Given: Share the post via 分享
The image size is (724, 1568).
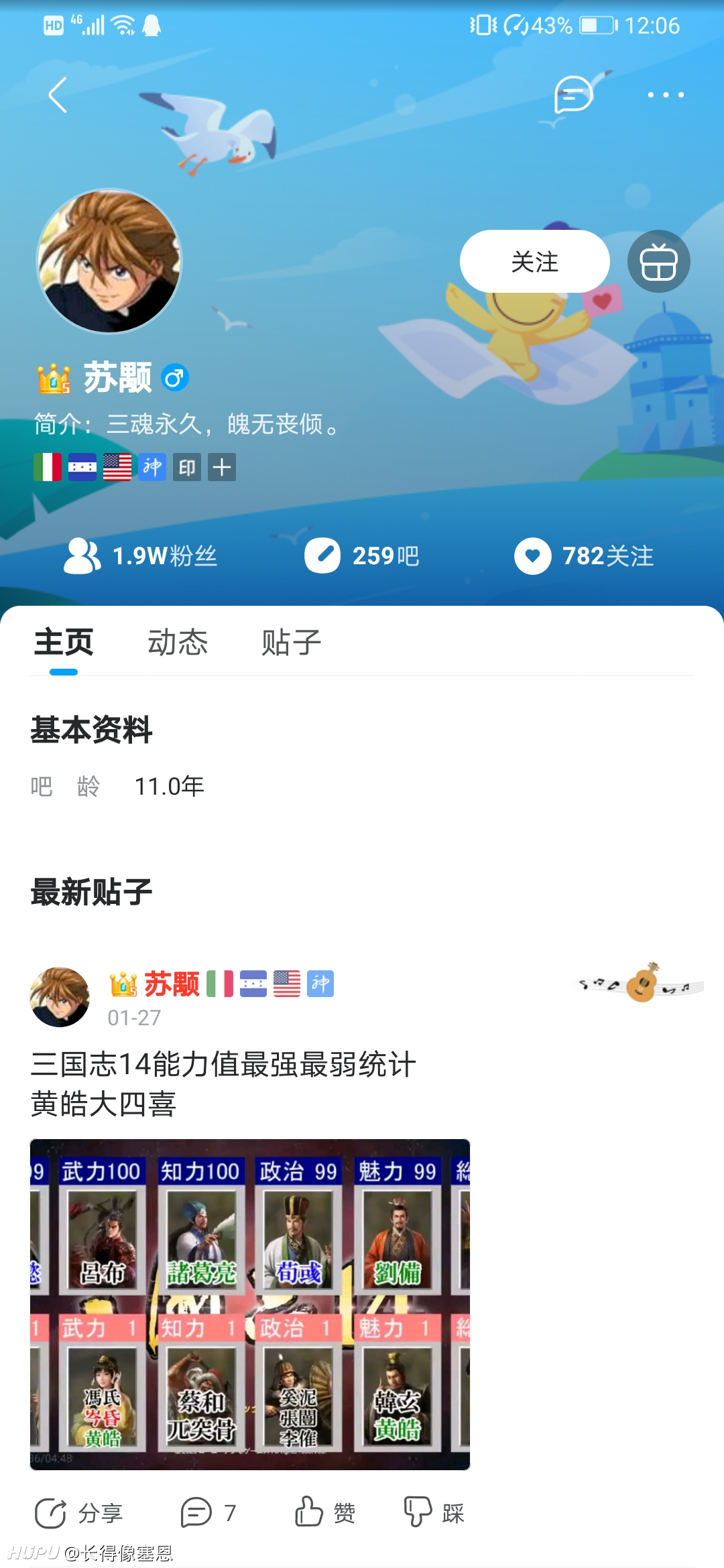Looking at the screenshot, I should tap(78, 1513).
